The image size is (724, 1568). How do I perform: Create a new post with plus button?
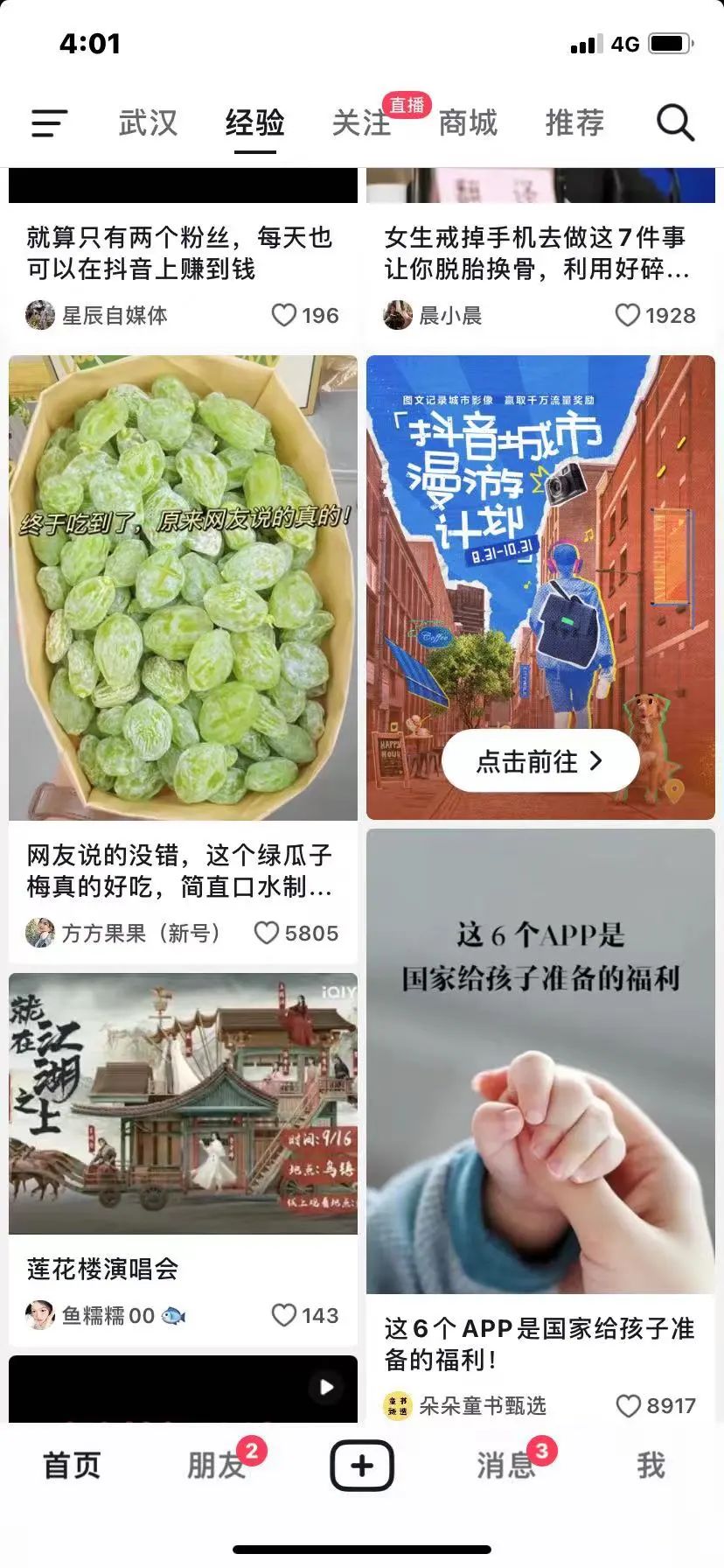click(x=361, y=1465)
